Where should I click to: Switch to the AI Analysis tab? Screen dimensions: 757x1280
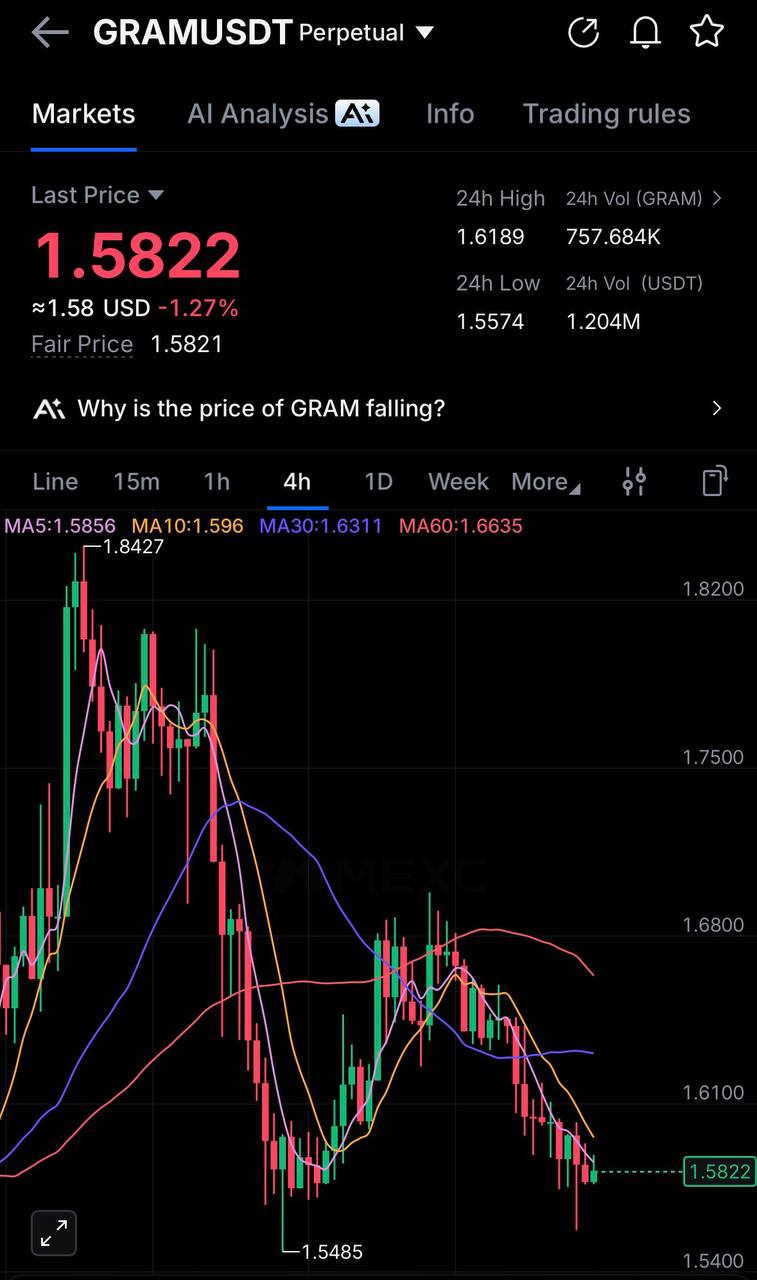[283, 114]
